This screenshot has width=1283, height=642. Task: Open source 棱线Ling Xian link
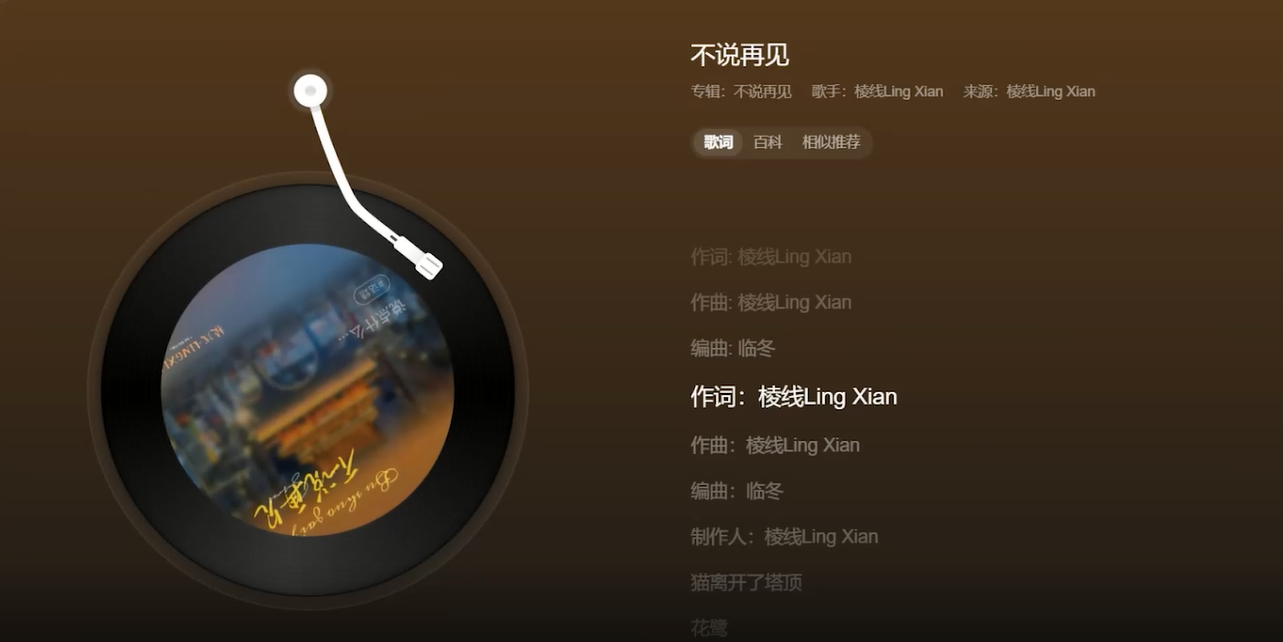coord(1050,92)
